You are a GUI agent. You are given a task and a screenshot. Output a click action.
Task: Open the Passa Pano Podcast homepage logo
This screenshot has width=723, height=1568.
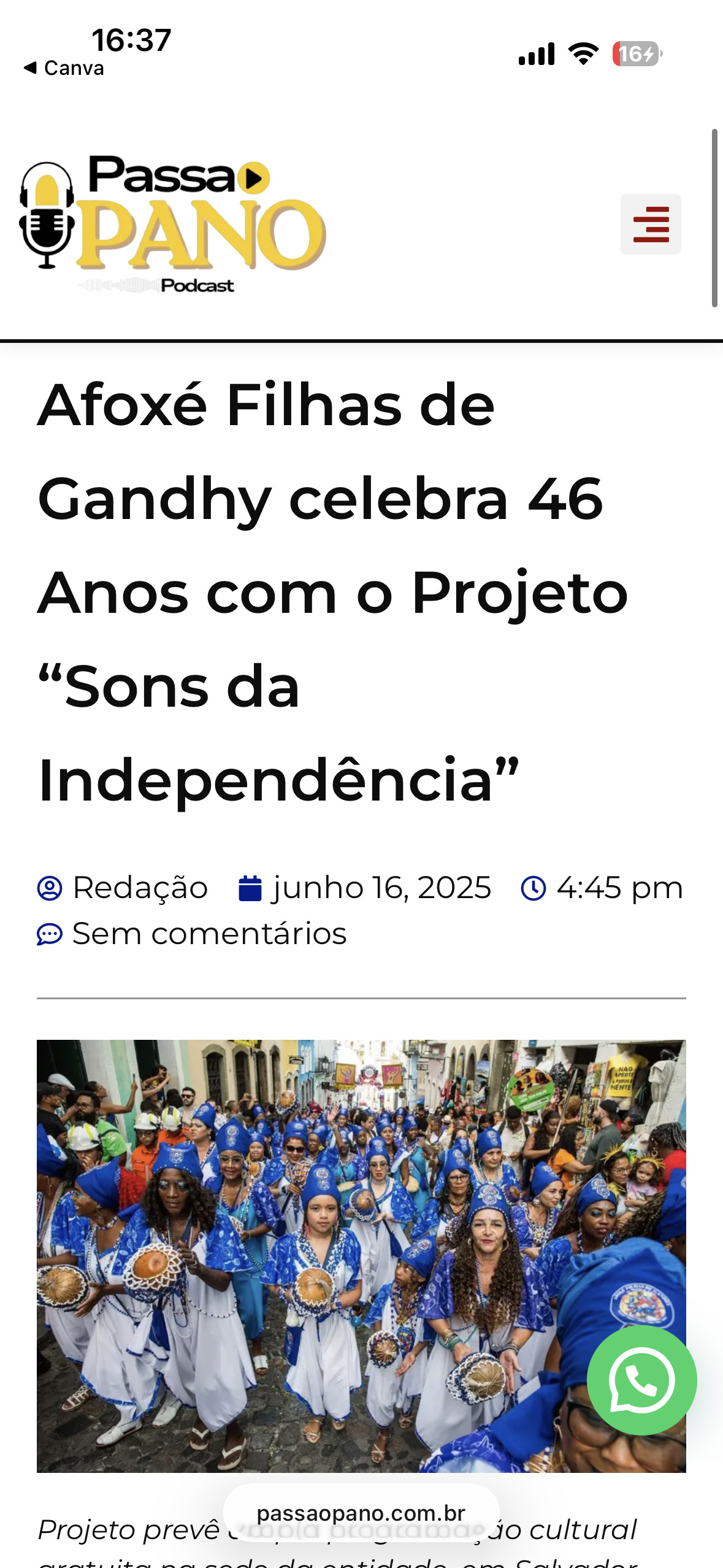(x=173, y=224)
